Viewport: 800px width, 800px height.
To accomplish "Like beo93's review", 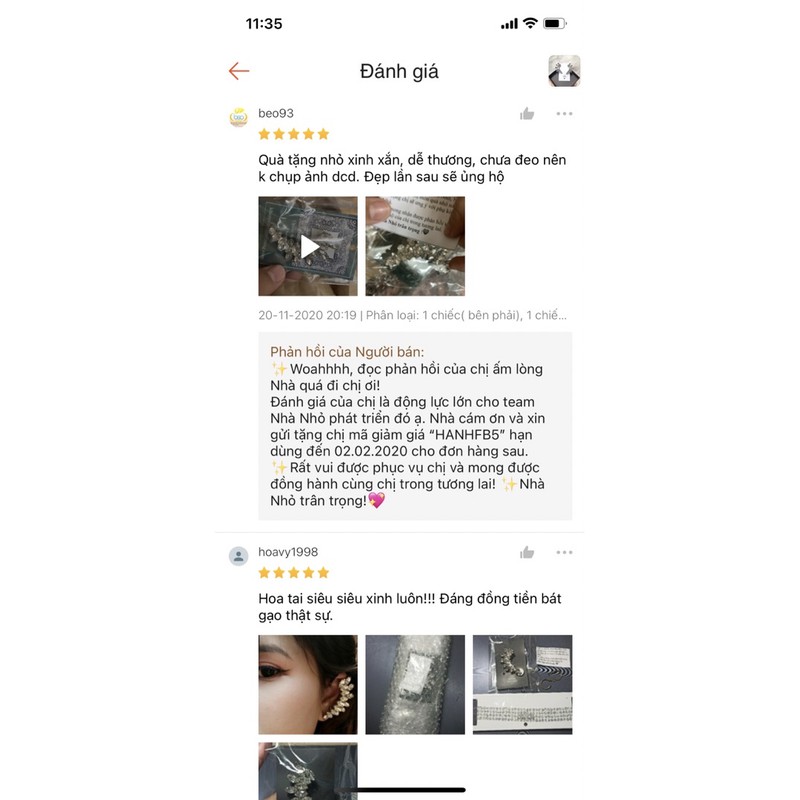I will point(527,114).
